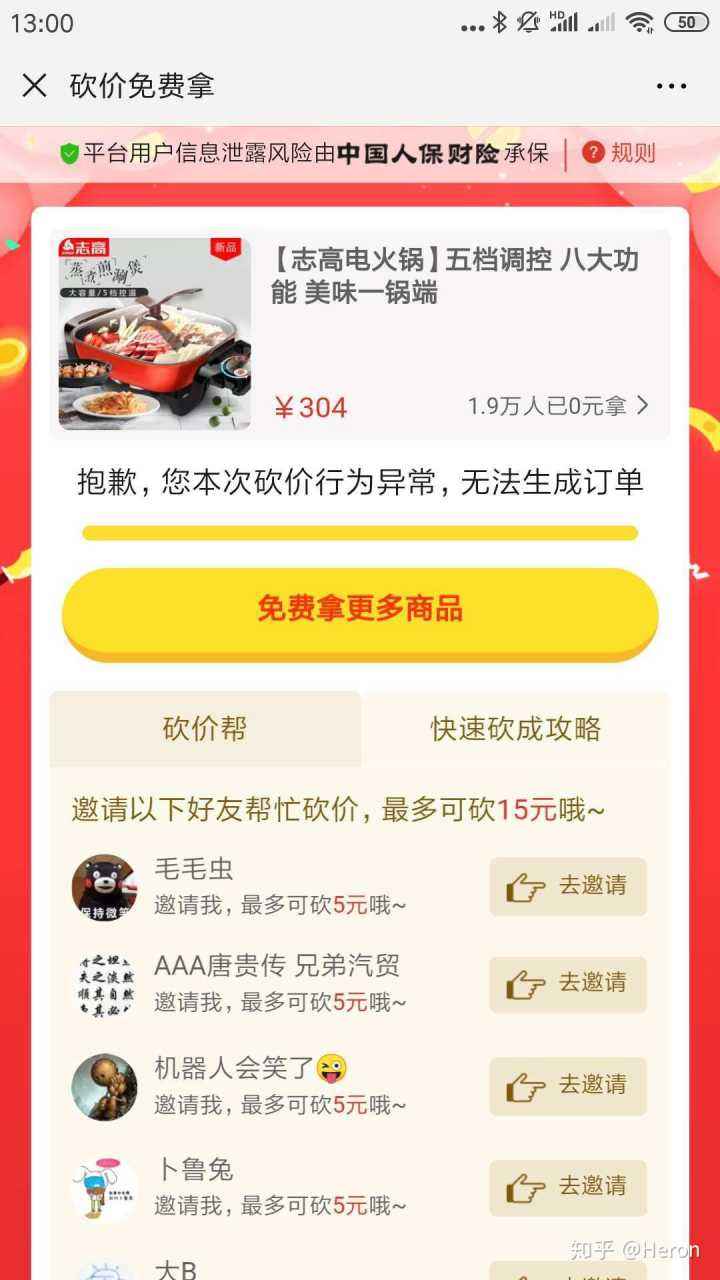The height and width of the screenshot is (1280, 720).
Task: Tap the 免费拿更多商品 button
Action: pyautogui.click(x=360, y=609)
